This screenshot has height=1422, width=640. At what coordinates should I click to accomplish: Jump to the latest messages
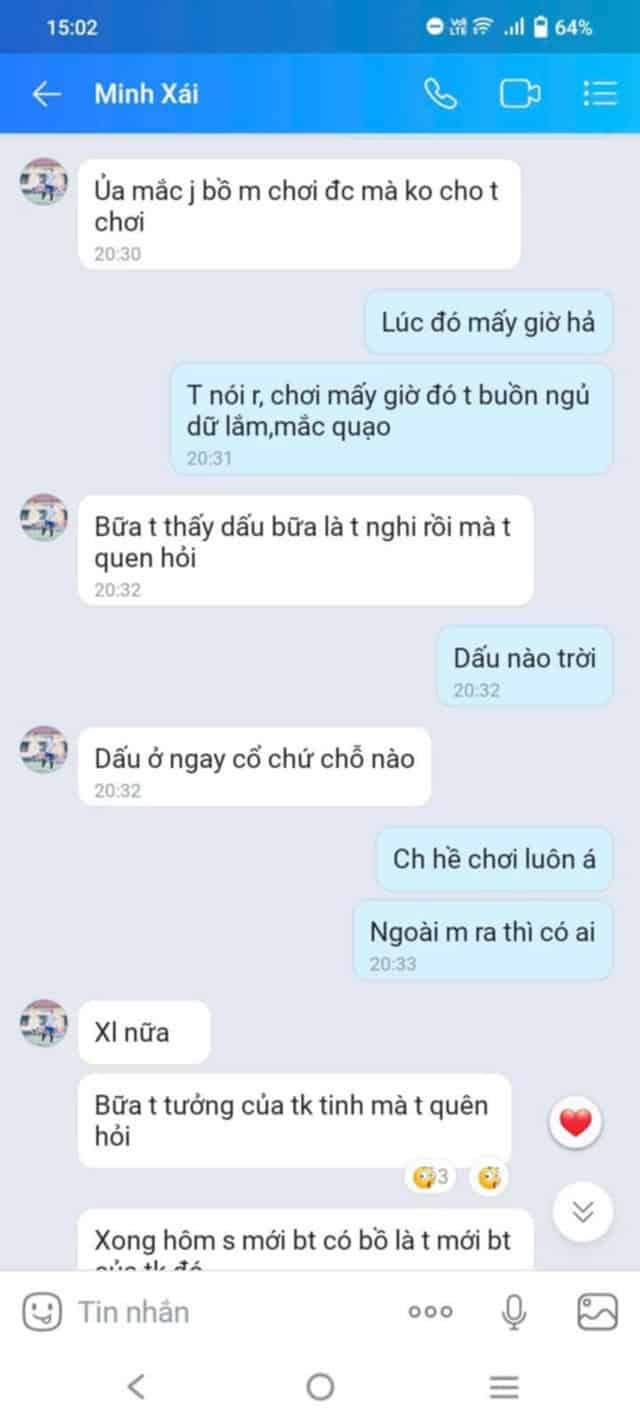click(583, 1211)
